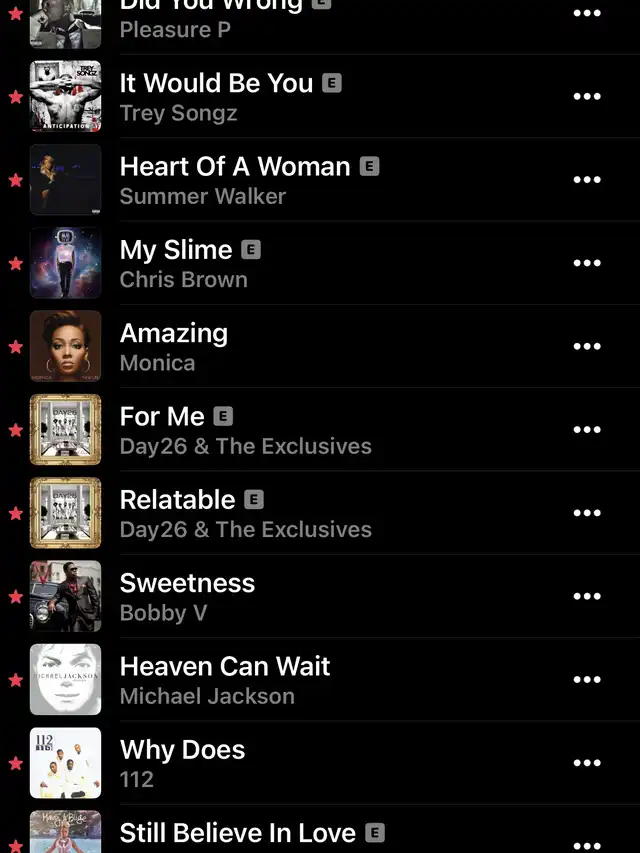Open more options for Did You Wrong
The height and width of the screenshot is (853, 640).
[587, 14]
